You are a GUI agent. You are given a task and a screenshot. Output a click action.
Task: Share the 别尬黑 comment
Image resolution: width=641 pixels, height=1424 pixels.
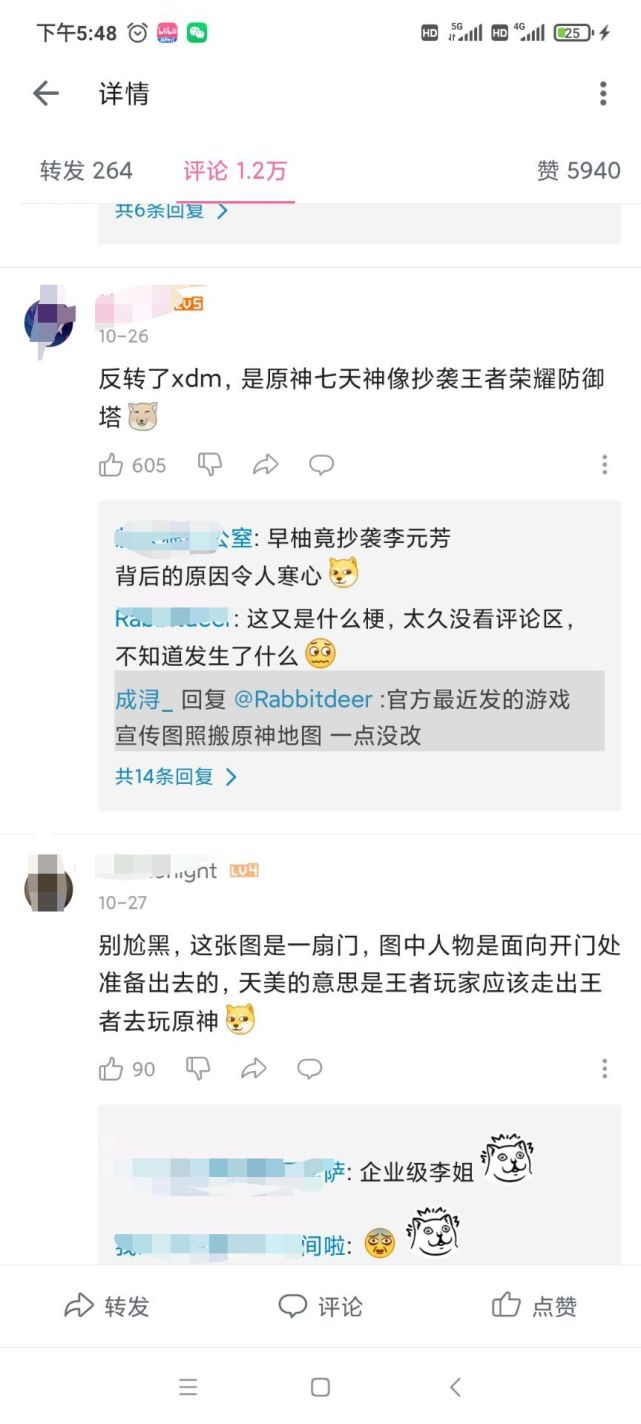pos(254,1069)
